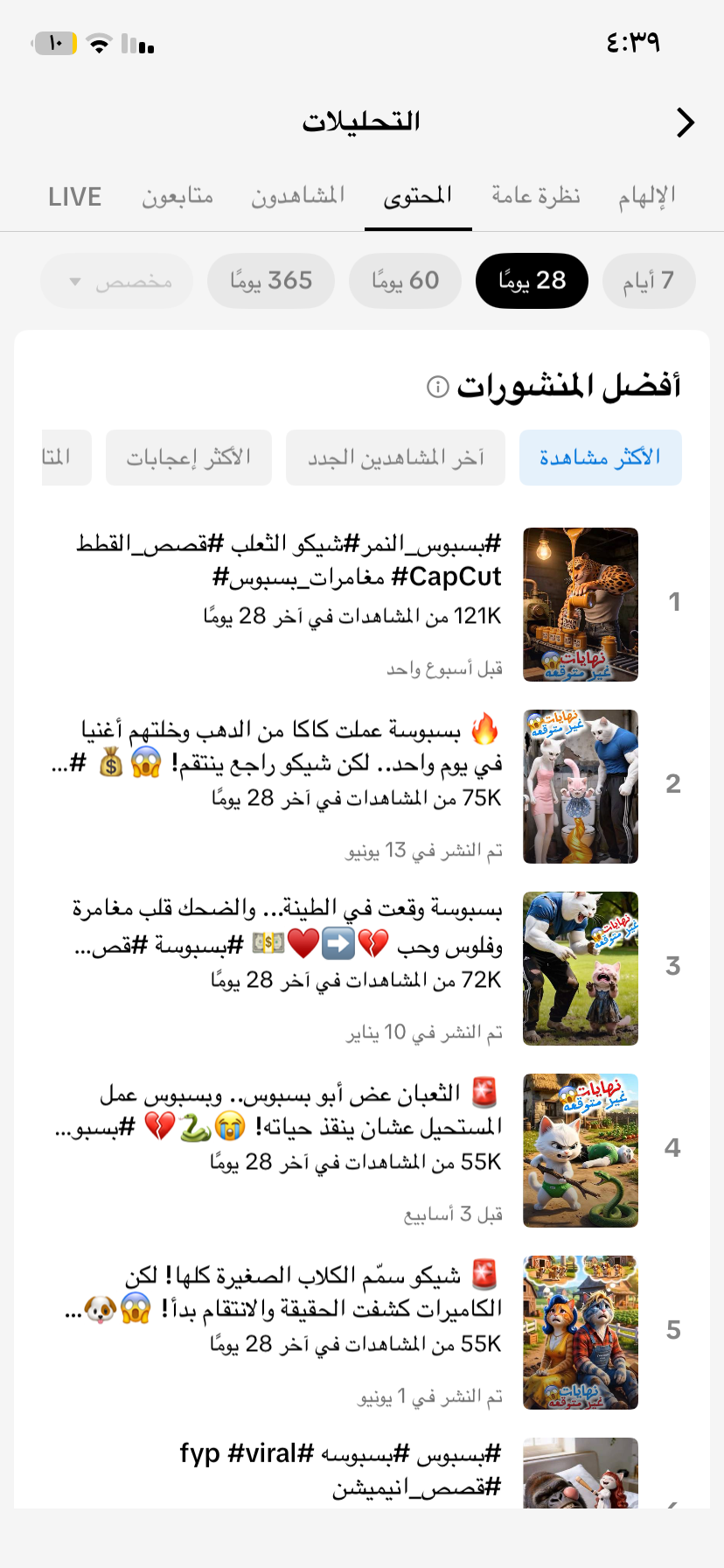
Task: Select the 60 يومًا period chip
Action: [x=405, y=281]
